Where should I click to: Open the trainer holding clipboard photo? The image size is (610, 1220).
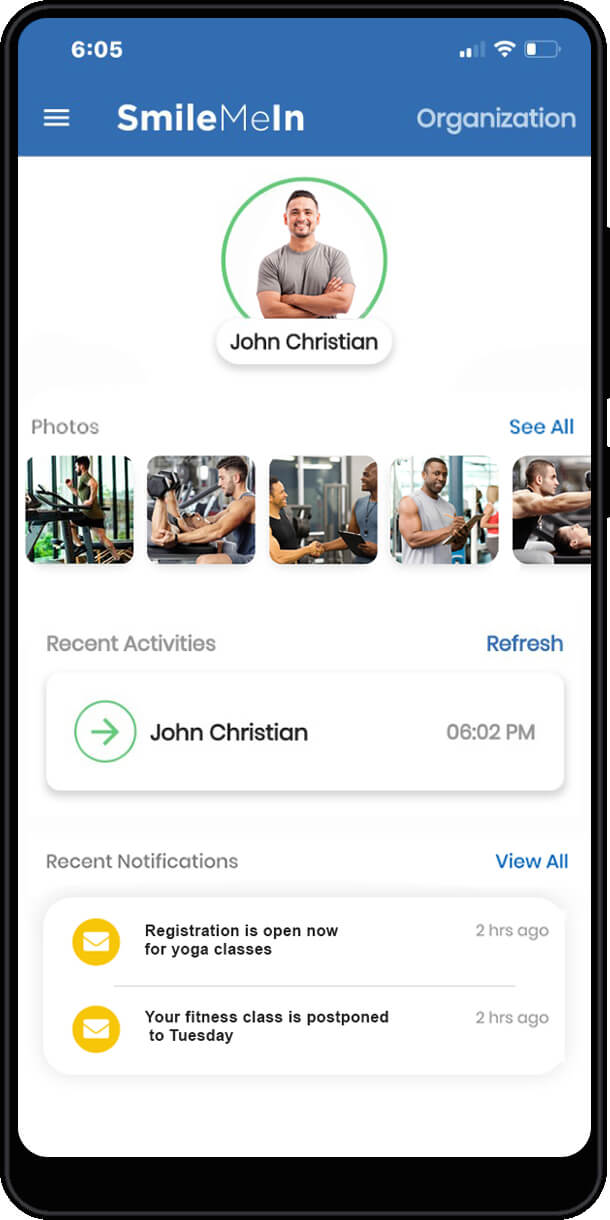coord(444,510)
